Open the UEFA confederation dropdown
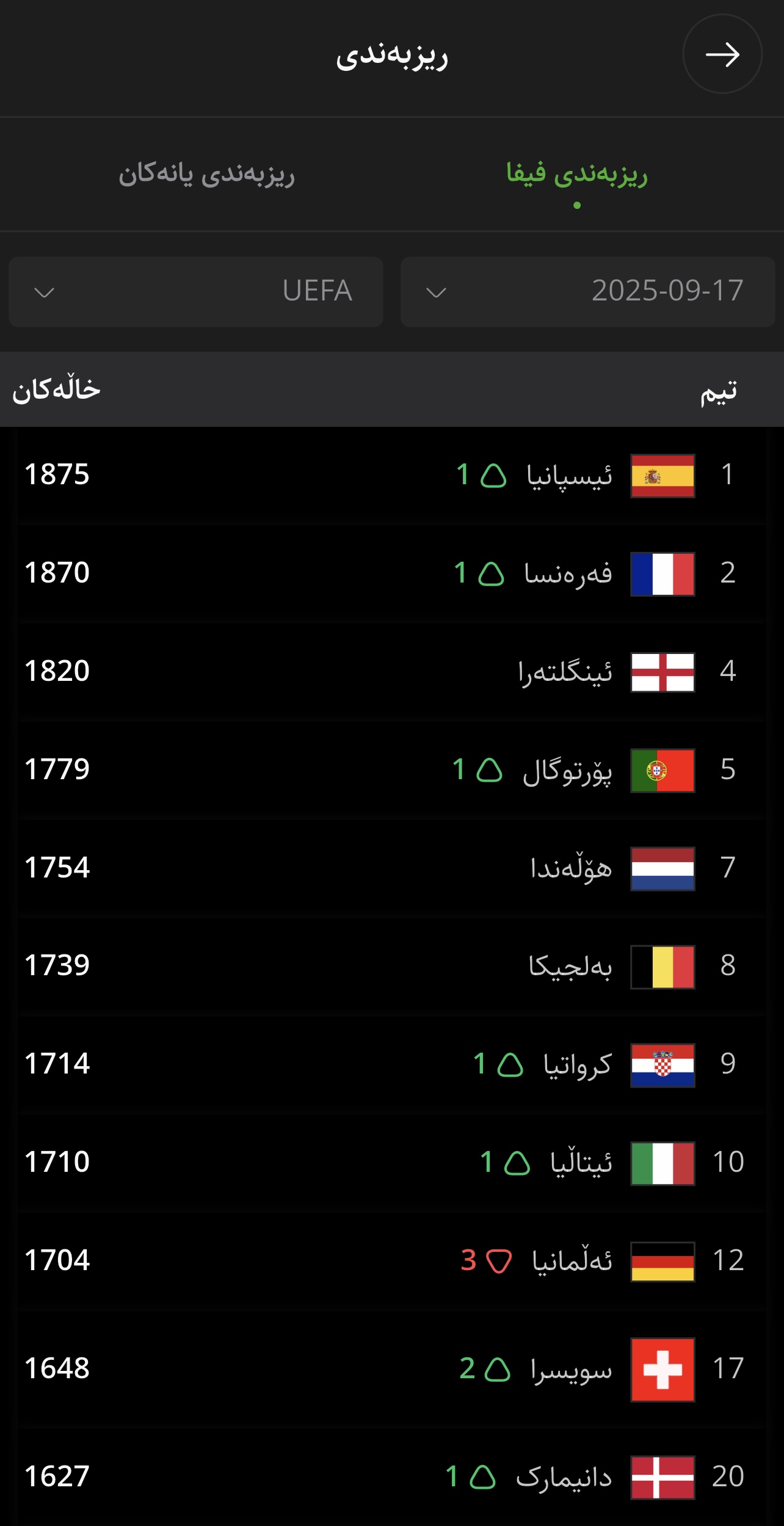Screen dimensions: 784x1526 pos(196,292)
